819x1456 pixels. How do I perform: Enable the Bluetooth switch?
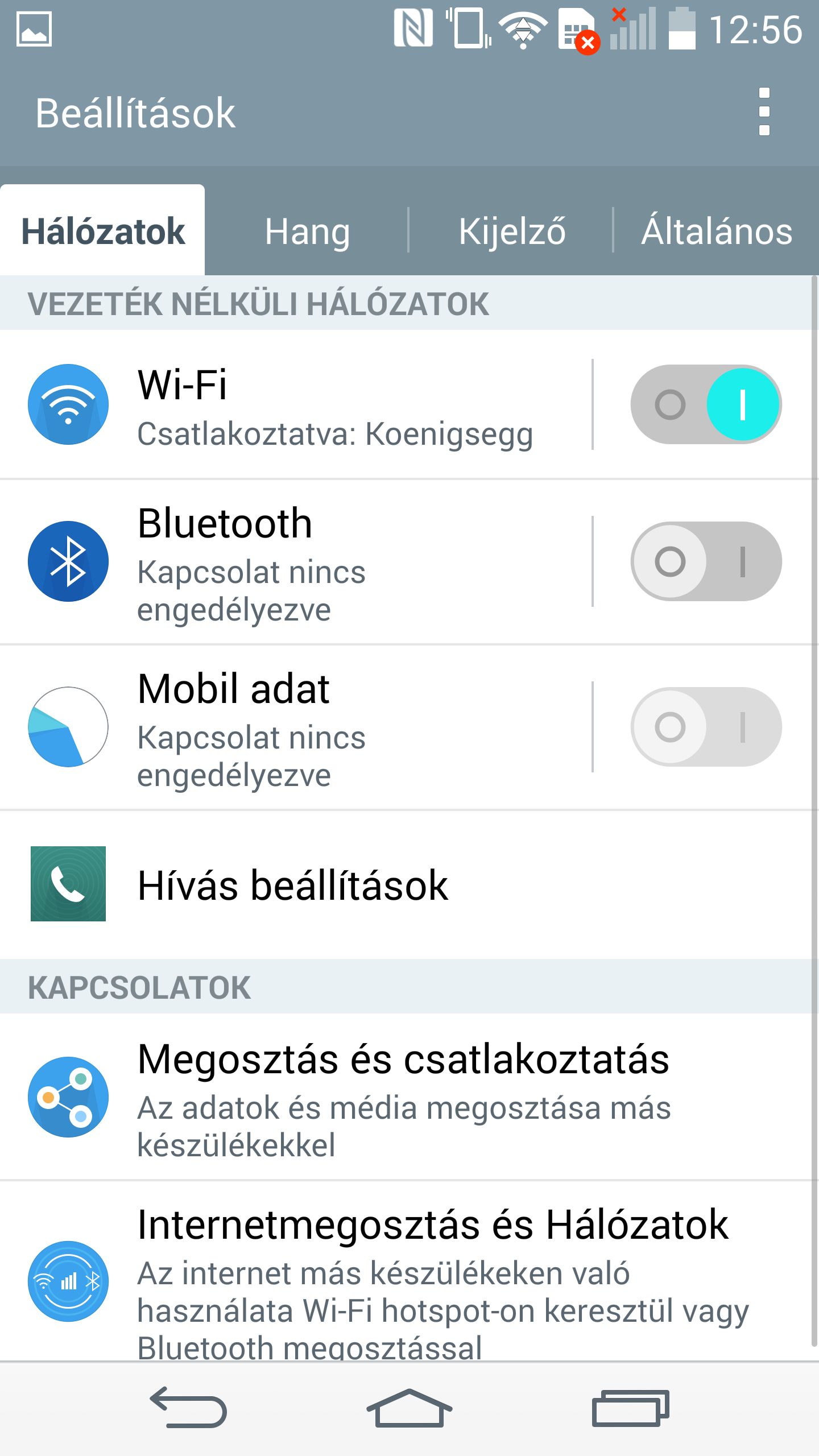[x=706, y=562]
